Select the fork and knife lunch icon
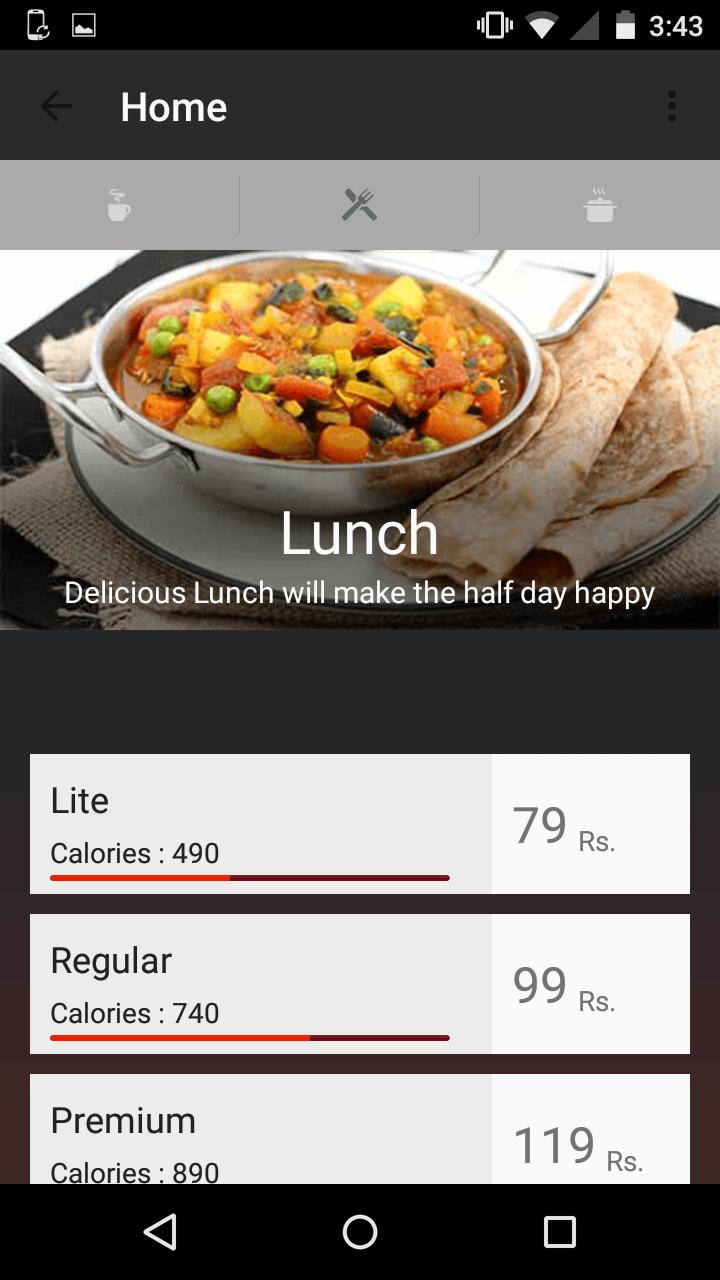Viewport: 720px width, 1280px height. (359, 204)
